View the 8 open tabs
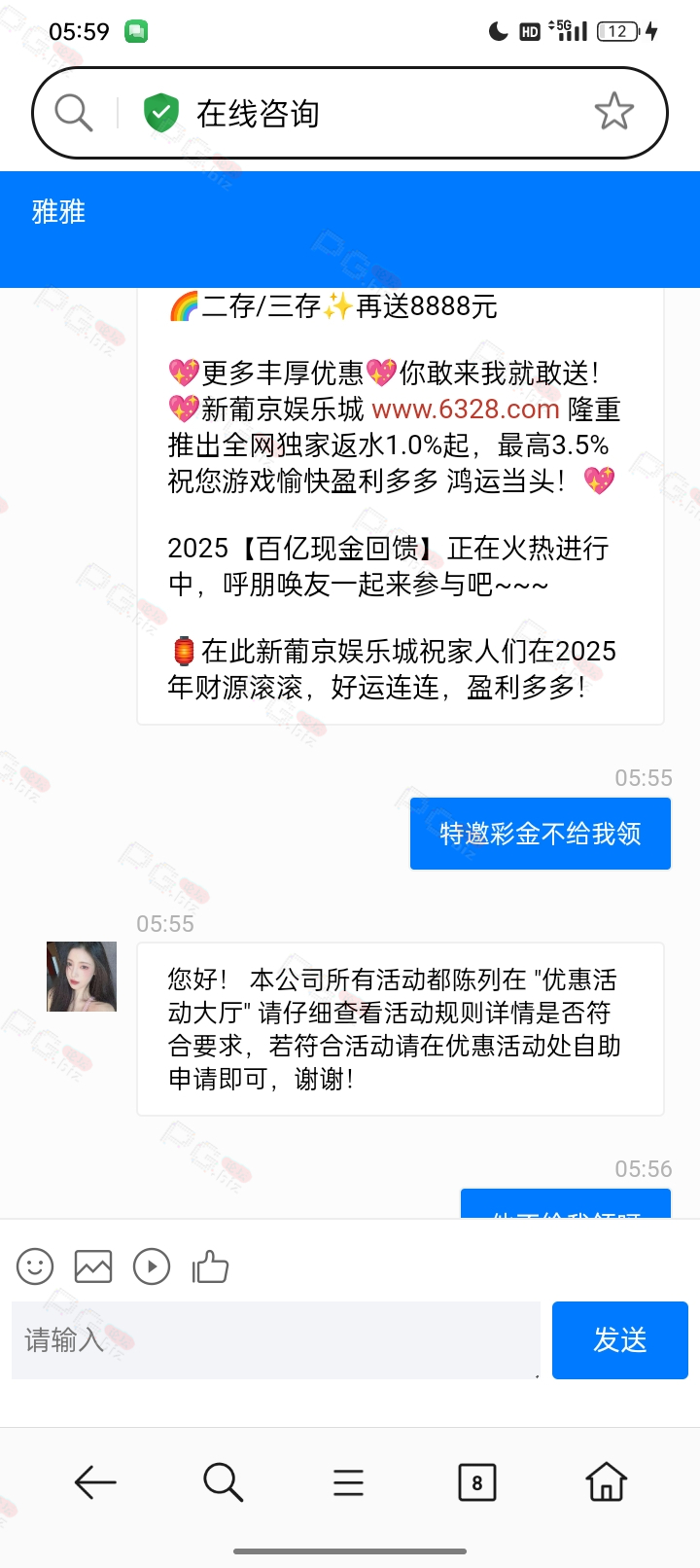 tap(476, 1482)
